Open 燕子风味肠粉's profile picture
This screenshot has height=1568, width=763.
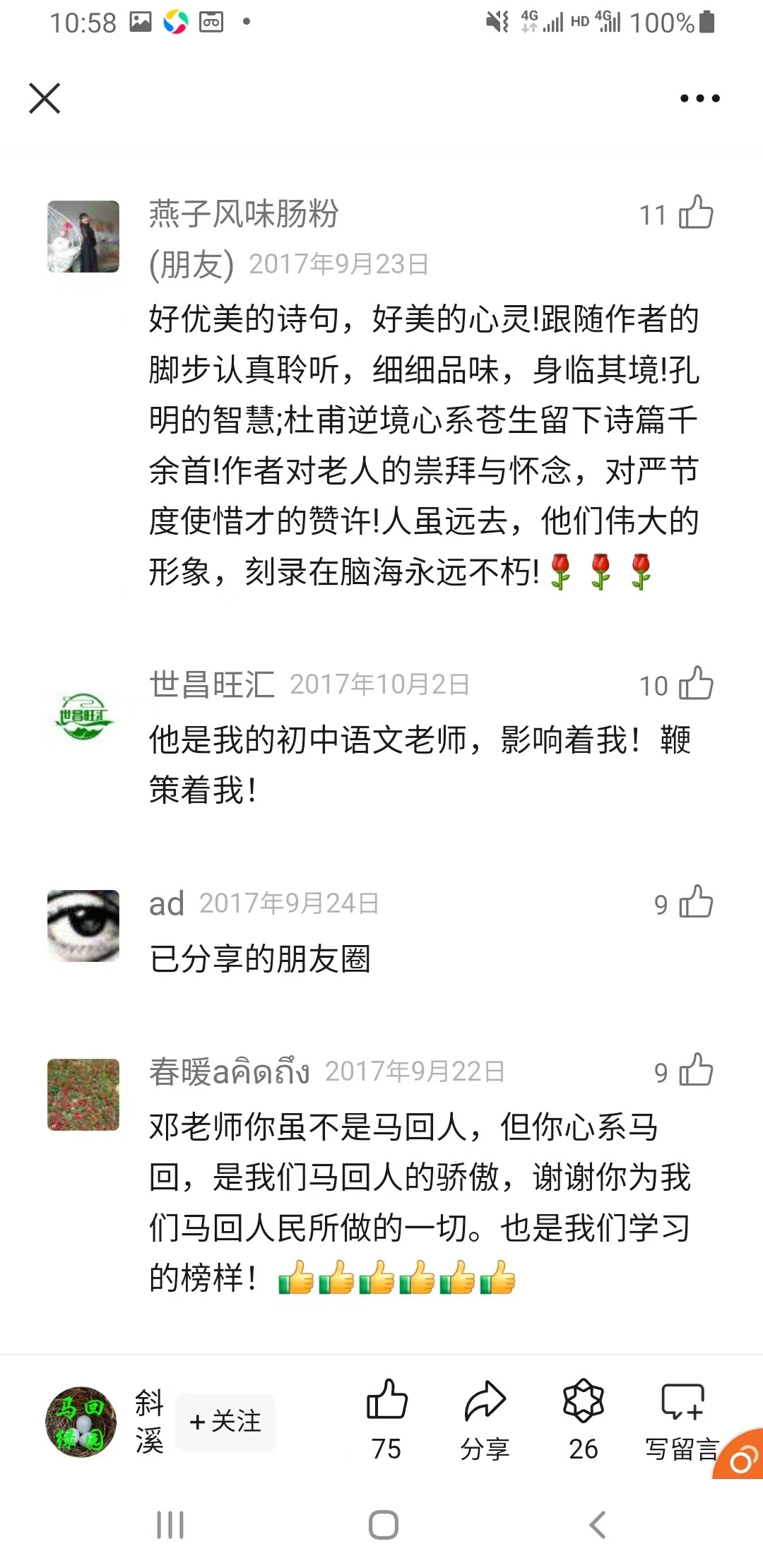[x=83, y=237]
